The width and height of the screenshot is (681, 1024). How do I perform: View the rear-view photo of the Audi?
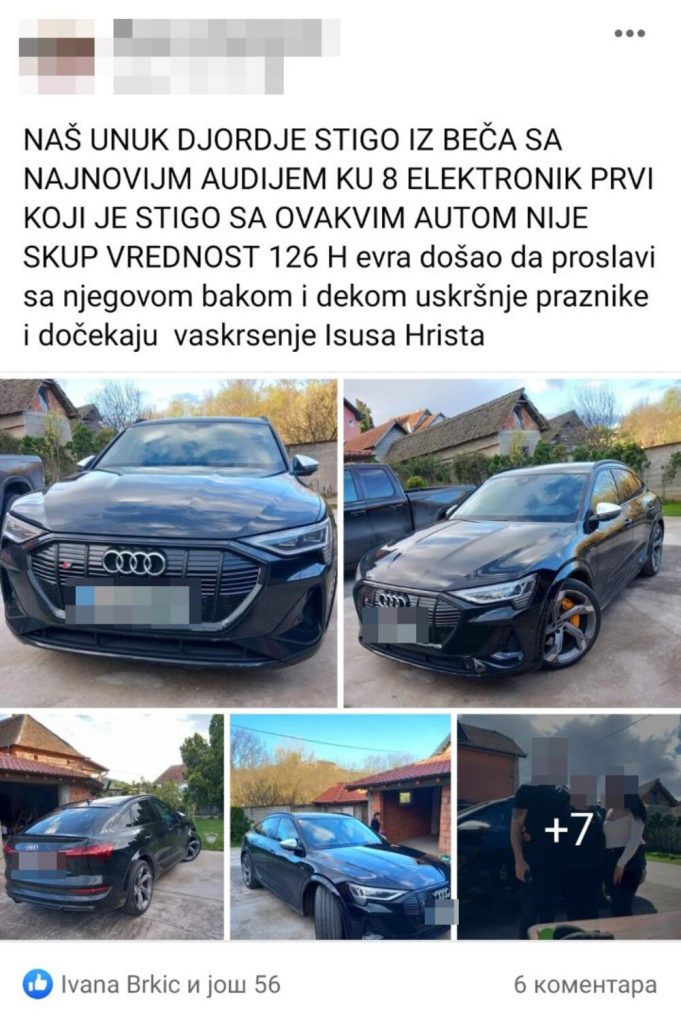point(112,825)
